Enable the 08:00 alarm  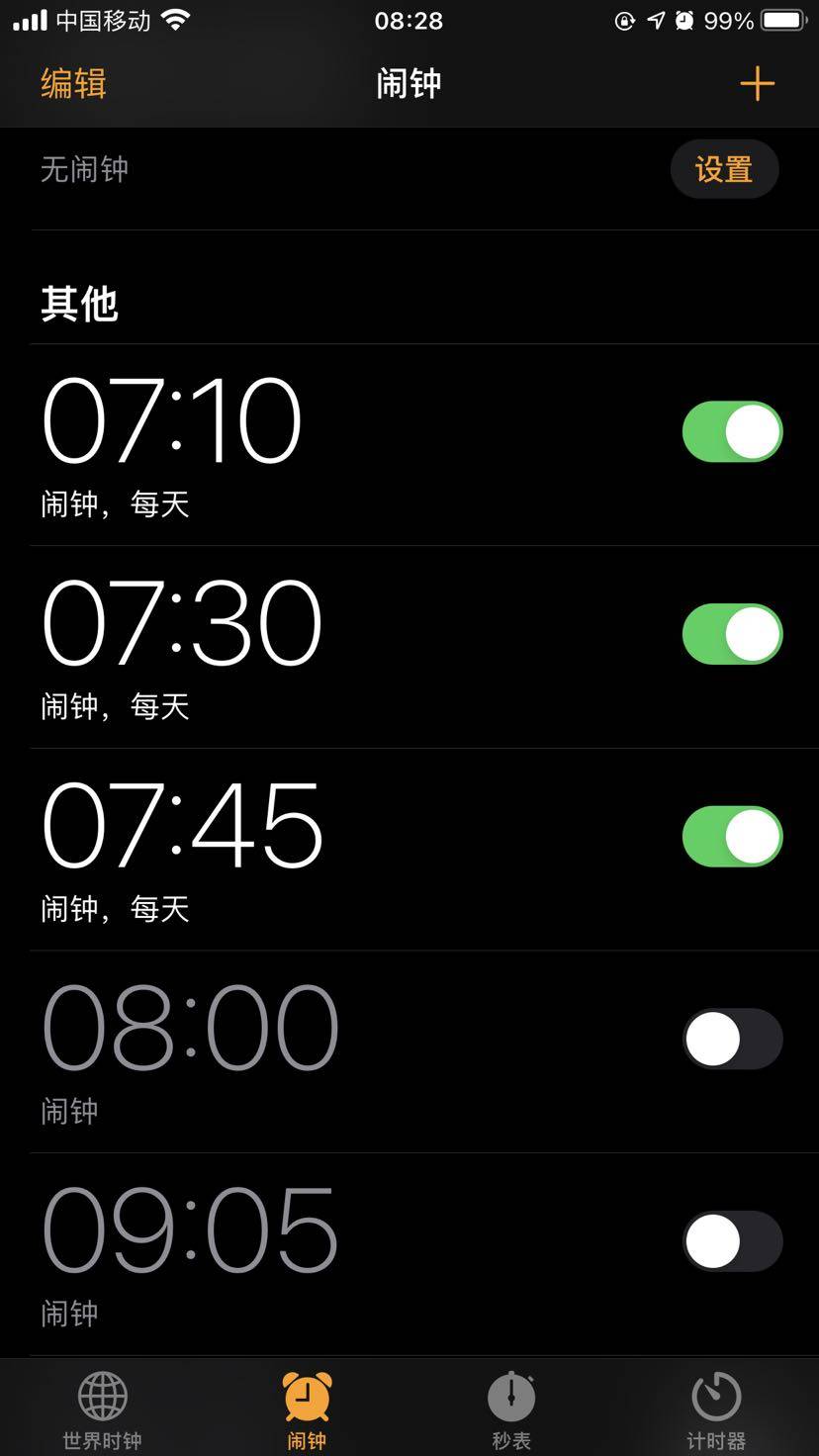tap(732, 1039)
